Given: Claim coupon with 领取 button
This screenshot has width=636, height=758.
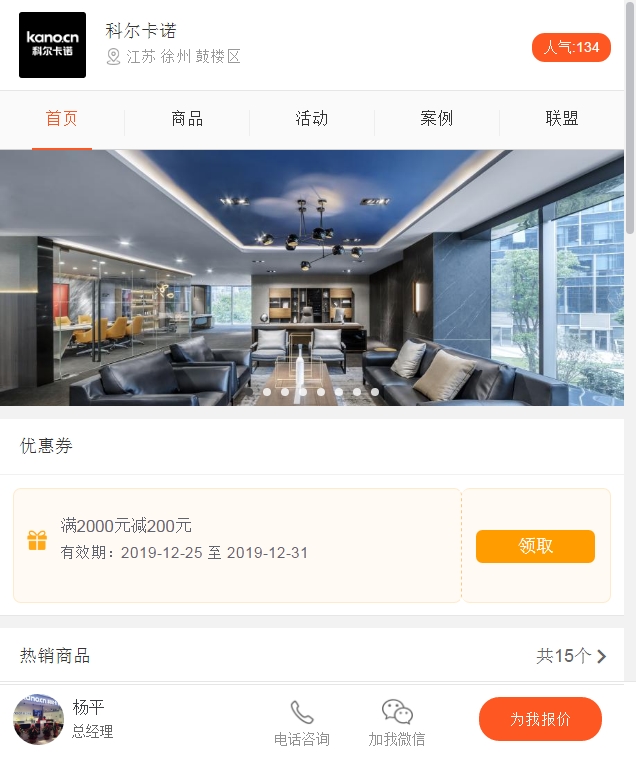Looking at the screenshot, I should (535, 546).
